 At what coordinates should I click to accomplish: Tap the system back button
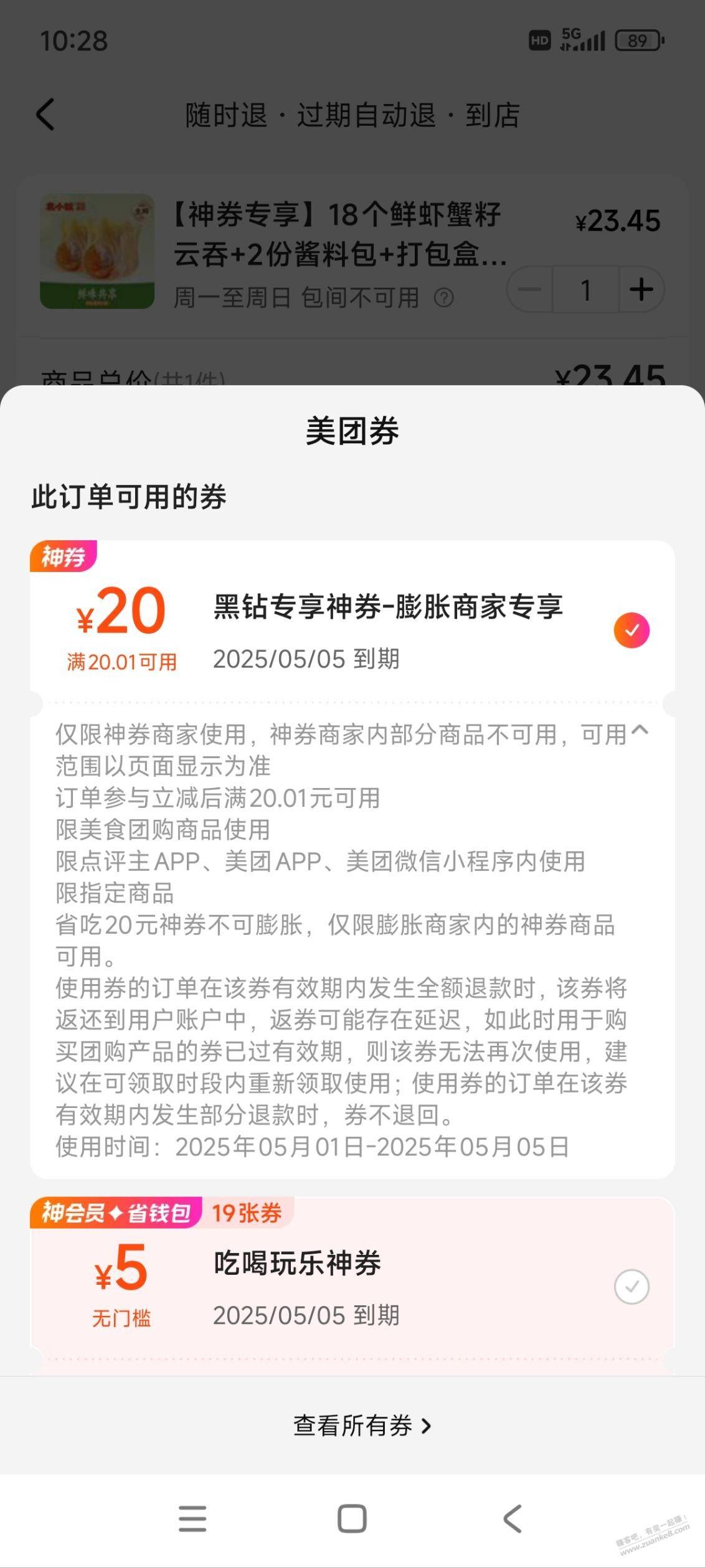point(512,1519)
